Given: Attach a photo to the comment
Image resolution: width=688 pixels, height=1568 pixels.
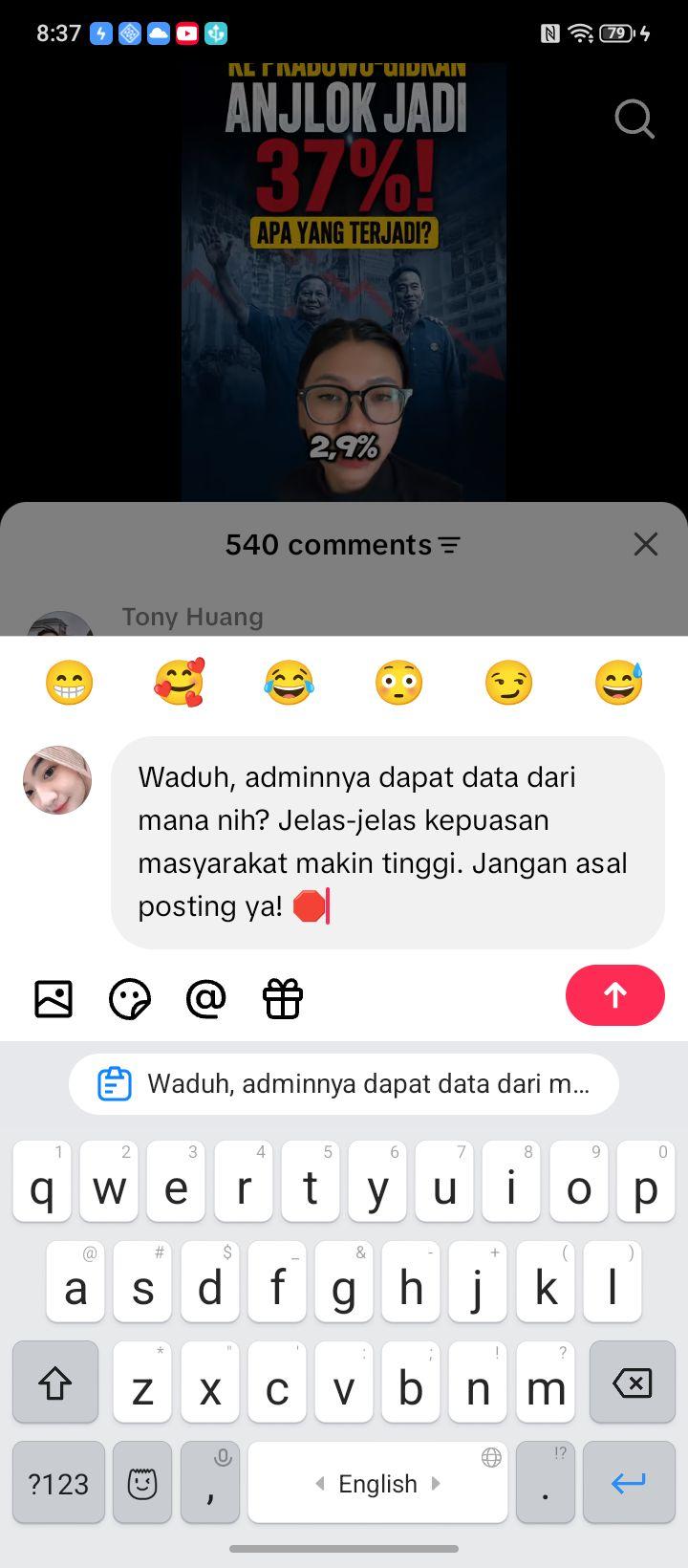Looking at the screenshot, I should tap(54, 999).
